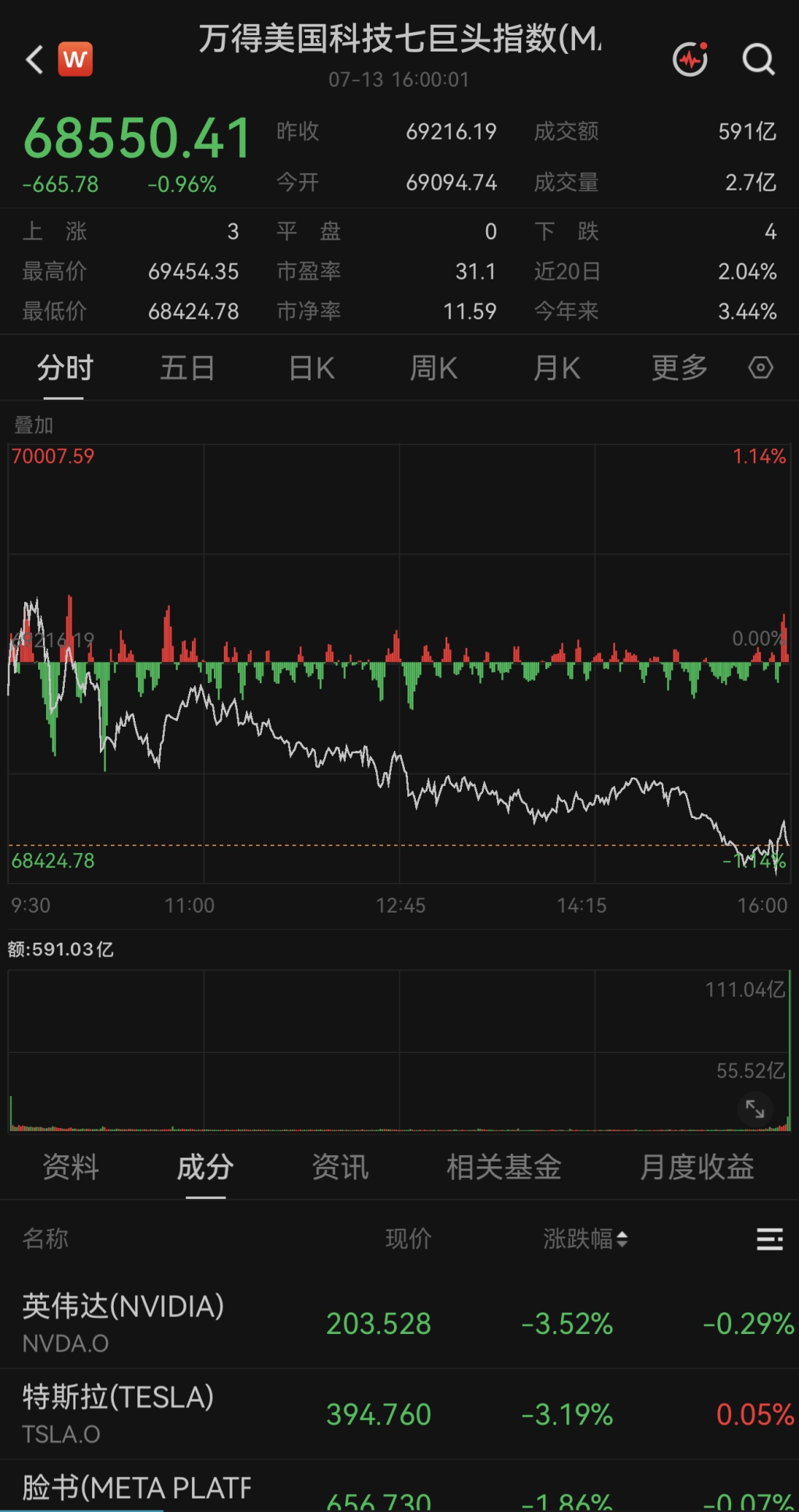Open the 脸书(META) stock row

tap(399, 1486)
